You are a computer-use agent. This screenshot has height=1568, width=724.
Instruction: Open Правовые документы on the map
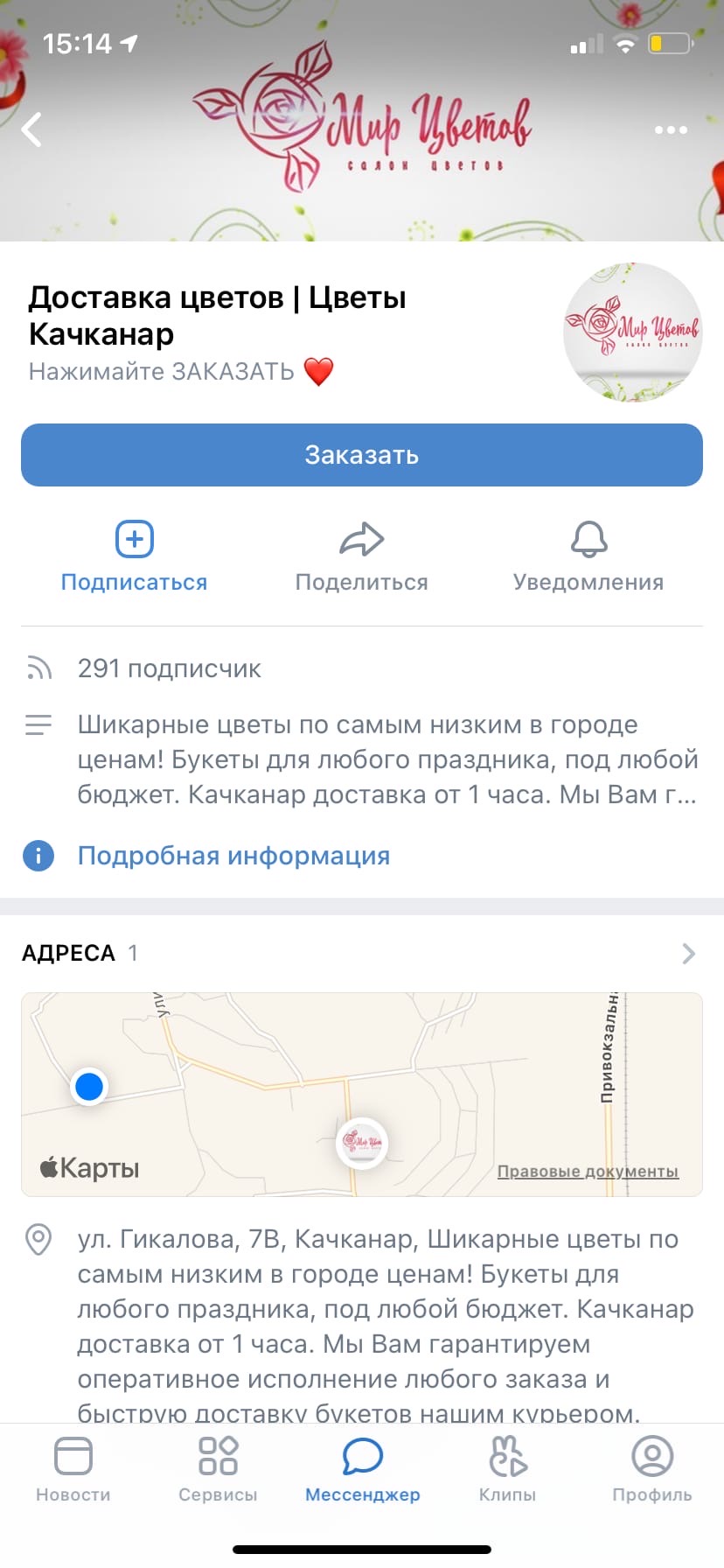[x=588, y=1172]
